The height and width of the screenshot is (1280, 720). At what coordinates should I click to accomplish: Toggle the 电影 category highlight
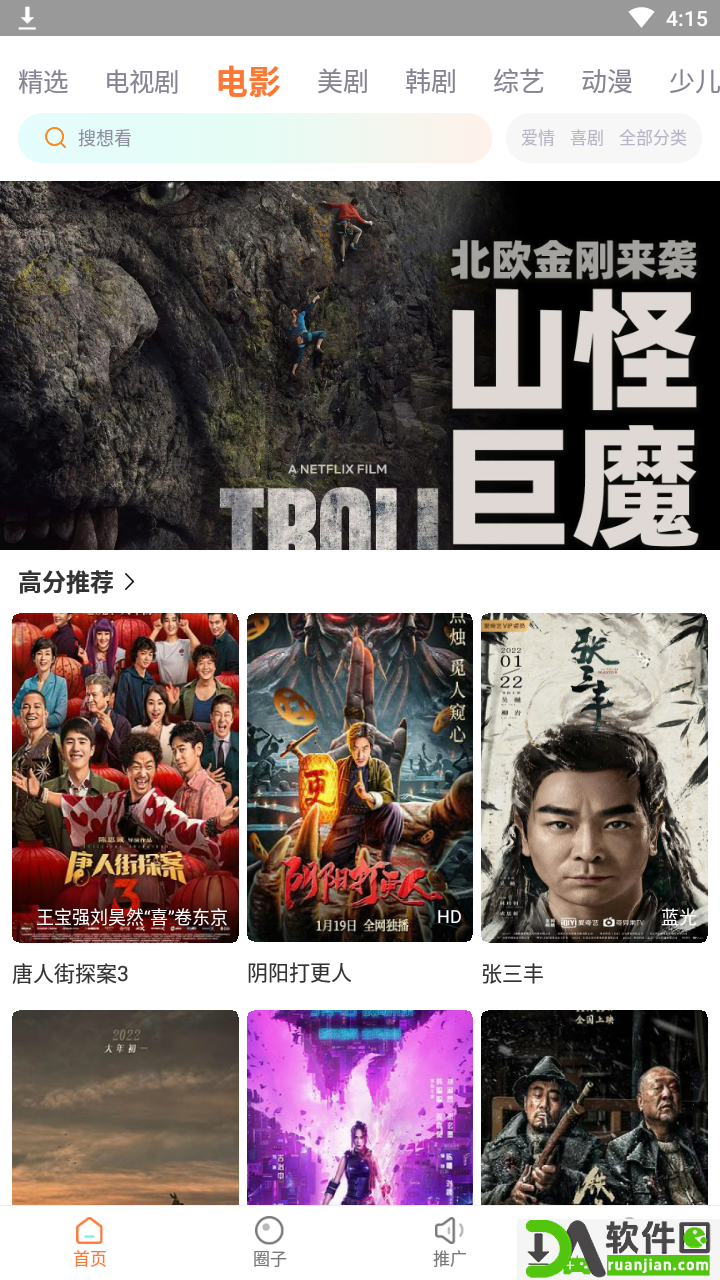[x=247, y=83]
